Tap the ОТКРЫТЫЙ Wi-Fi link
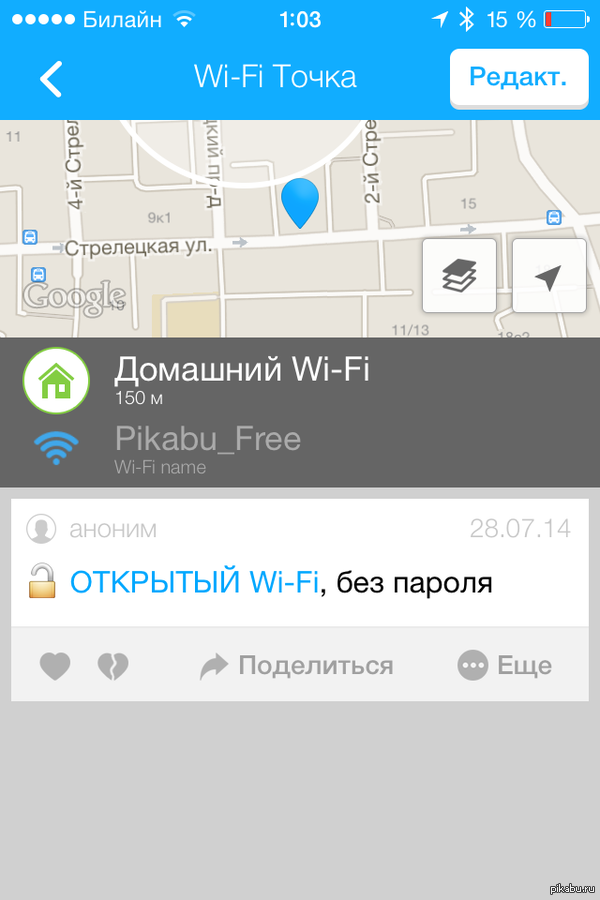This screenshot has width=600, height=900. 194,581
